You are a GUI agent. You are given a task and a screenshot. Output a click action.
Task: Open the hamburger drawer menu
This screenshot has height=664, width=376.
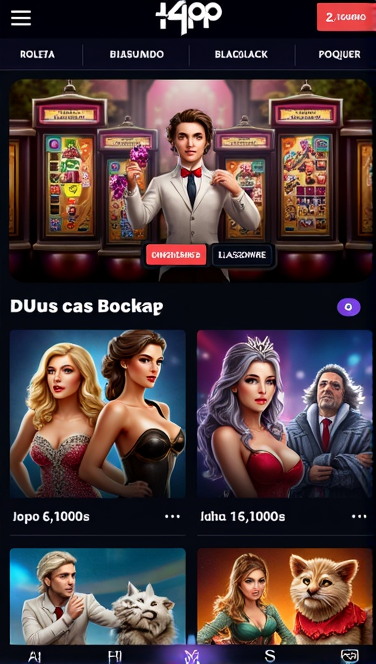coord(21,18)
